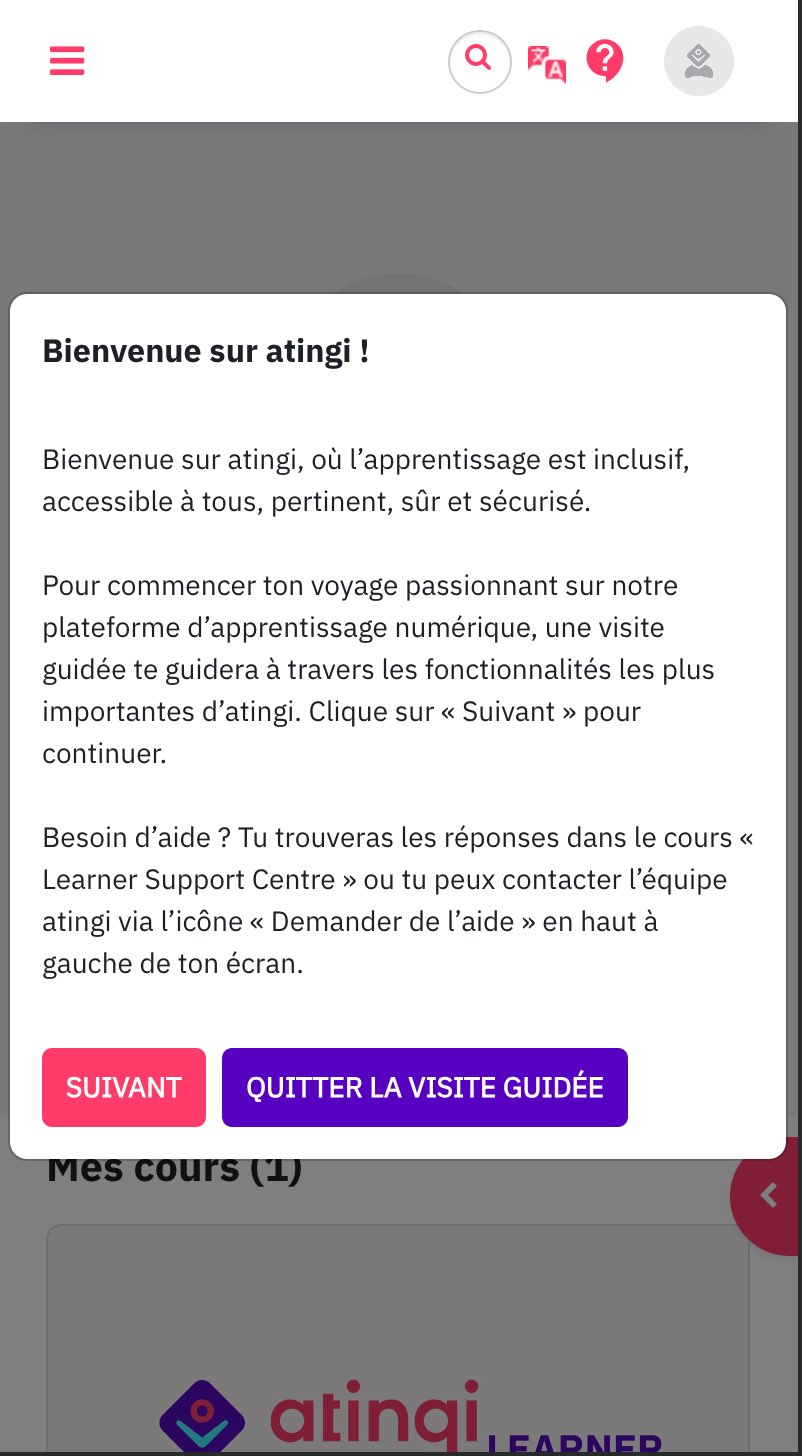Select Quitter la visite guidée

point(425,1087)
